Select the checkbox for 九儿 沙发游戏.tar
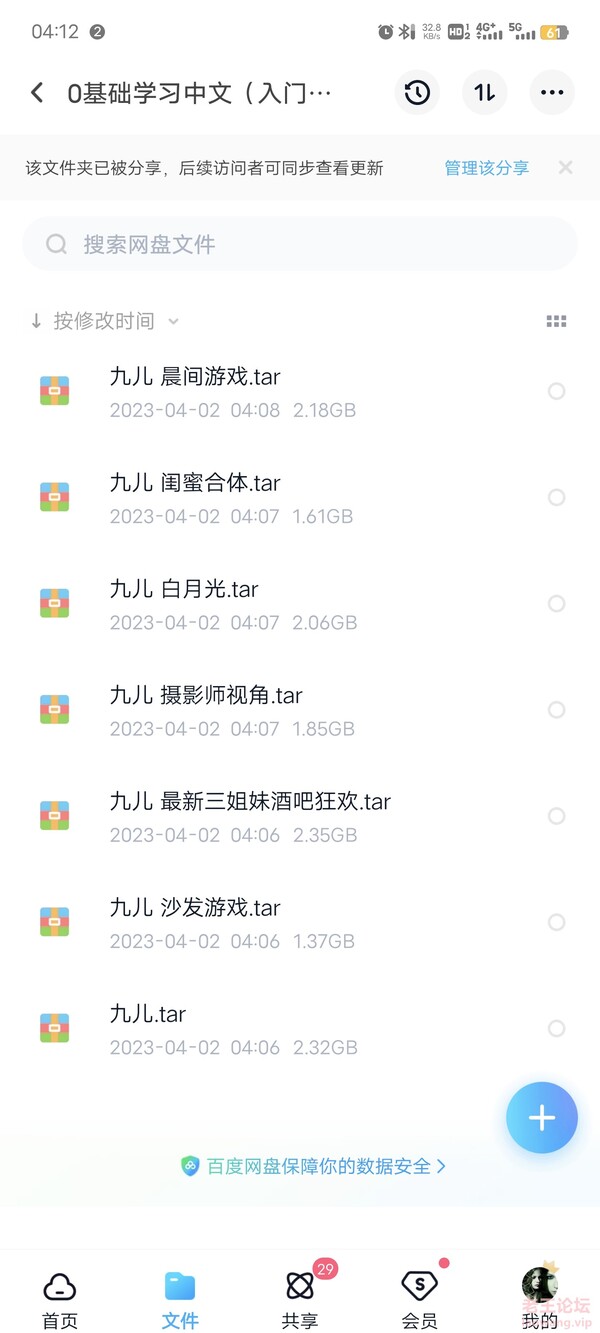This screenshot has width=600, height=1333. [557, 922]
